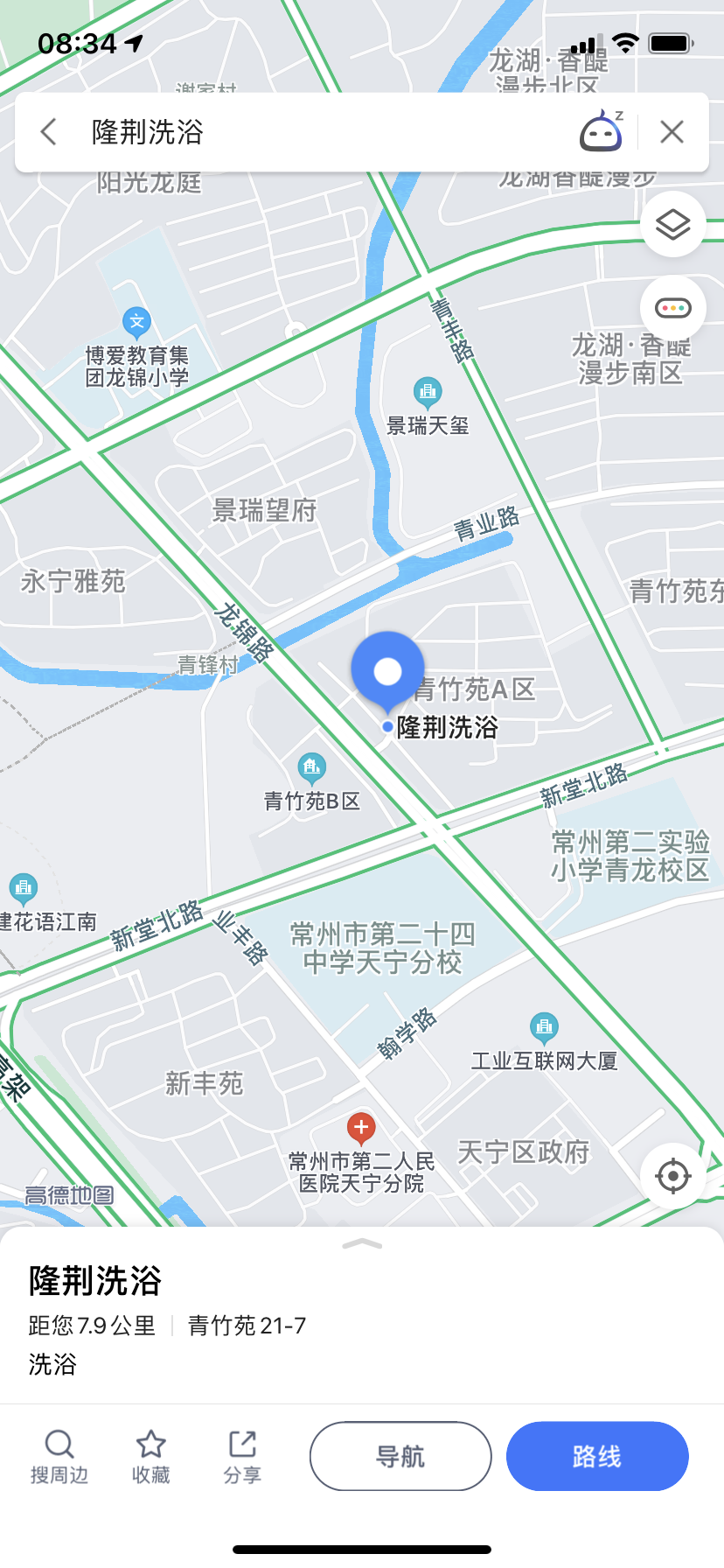View routes with 路线 button
Viewport: 724px width, 1568px height.
[597, 1456]
